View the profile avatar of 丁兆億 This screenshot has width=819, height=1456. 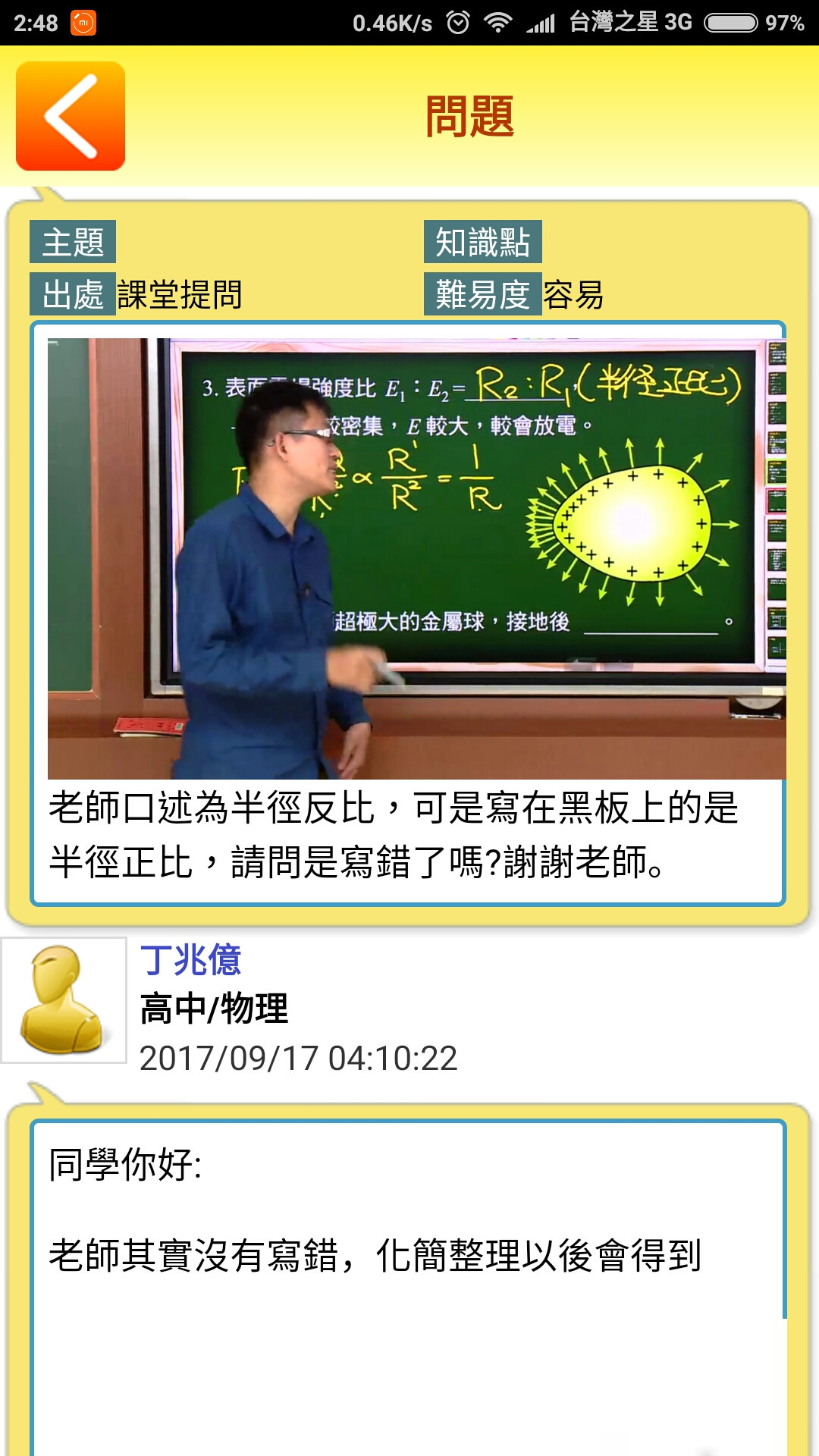click(x=64, y=1000)
